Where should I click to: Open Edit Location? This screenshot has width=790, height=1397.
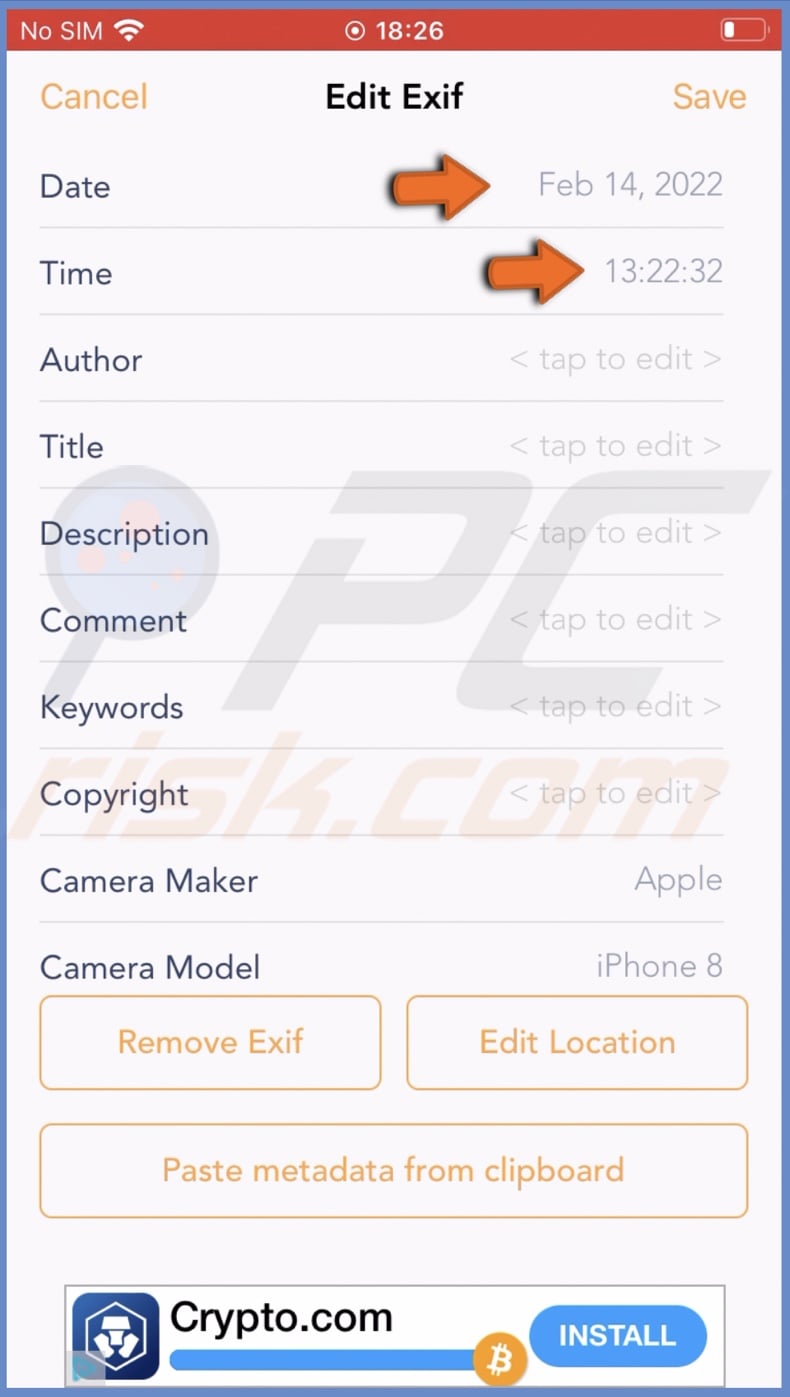(577, 1042)
